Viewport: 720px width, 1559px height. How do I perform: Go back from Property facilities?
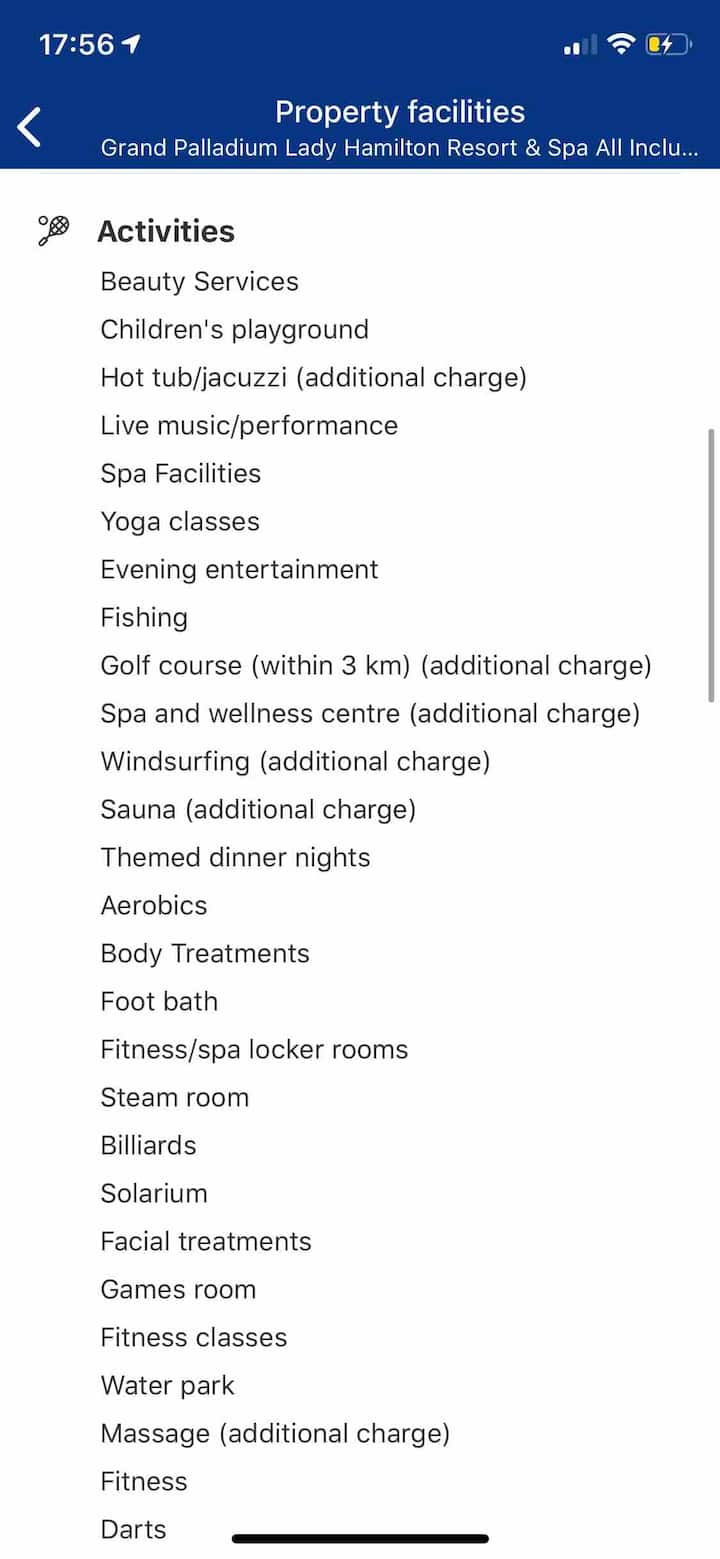[x=30, y=127]
